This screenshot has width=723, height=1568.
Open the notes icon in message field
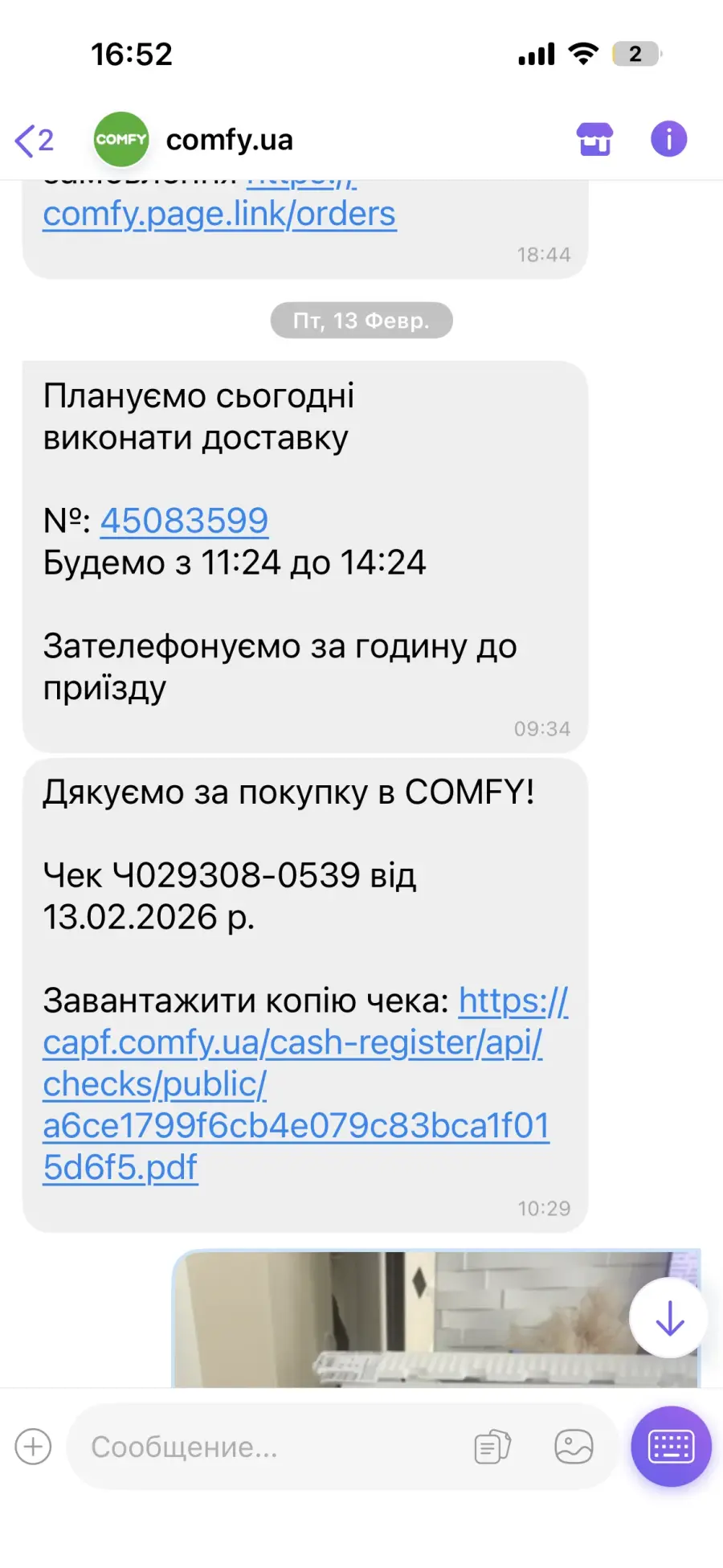492,1447
